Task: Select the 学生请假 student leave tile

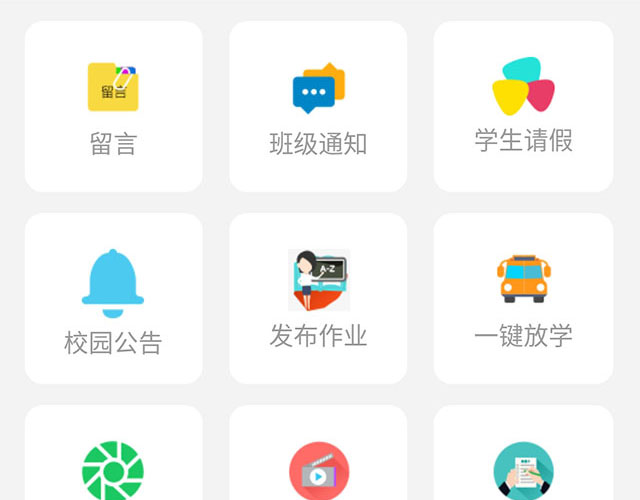Action: tap(523, 106)
